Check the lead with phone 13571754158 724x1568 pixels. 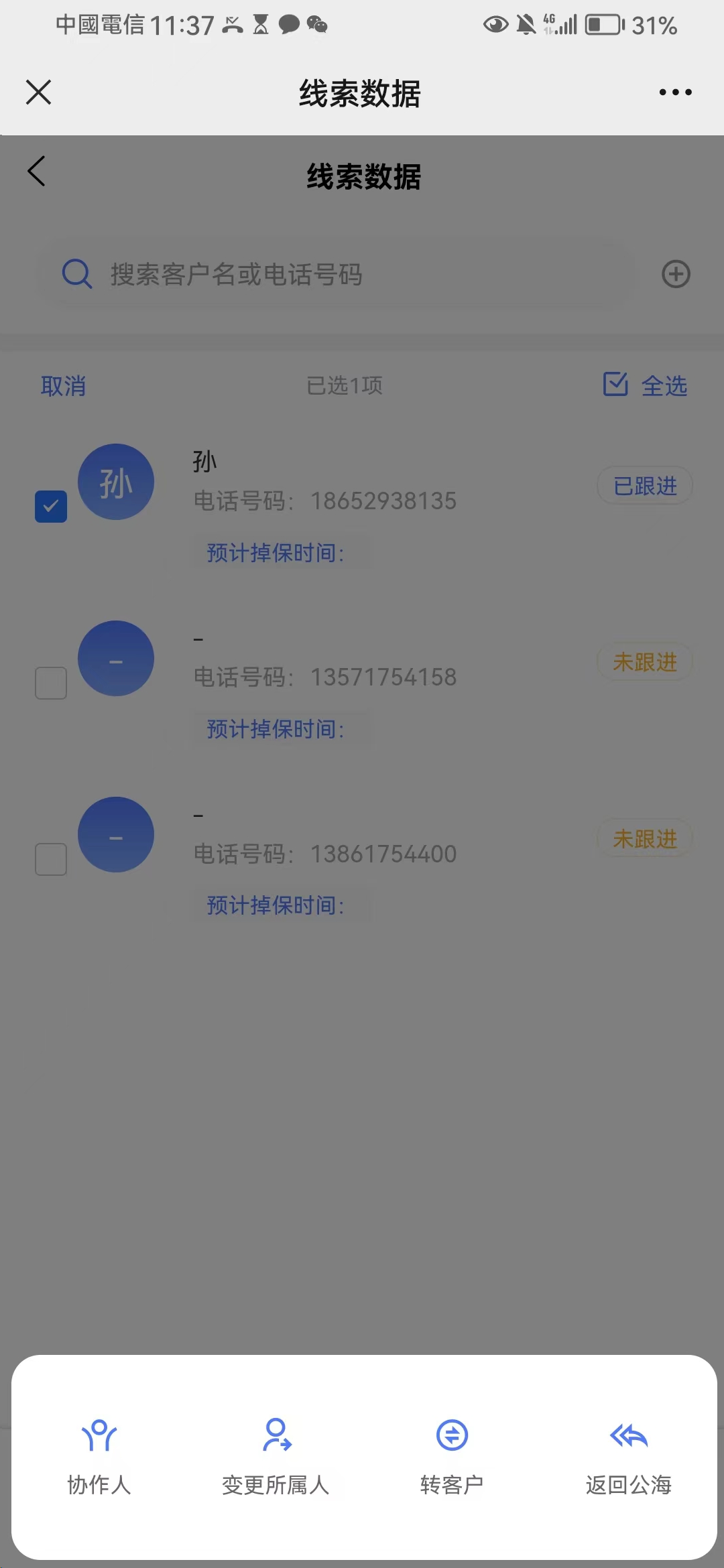pyautogui.click(x=51, y=683)
